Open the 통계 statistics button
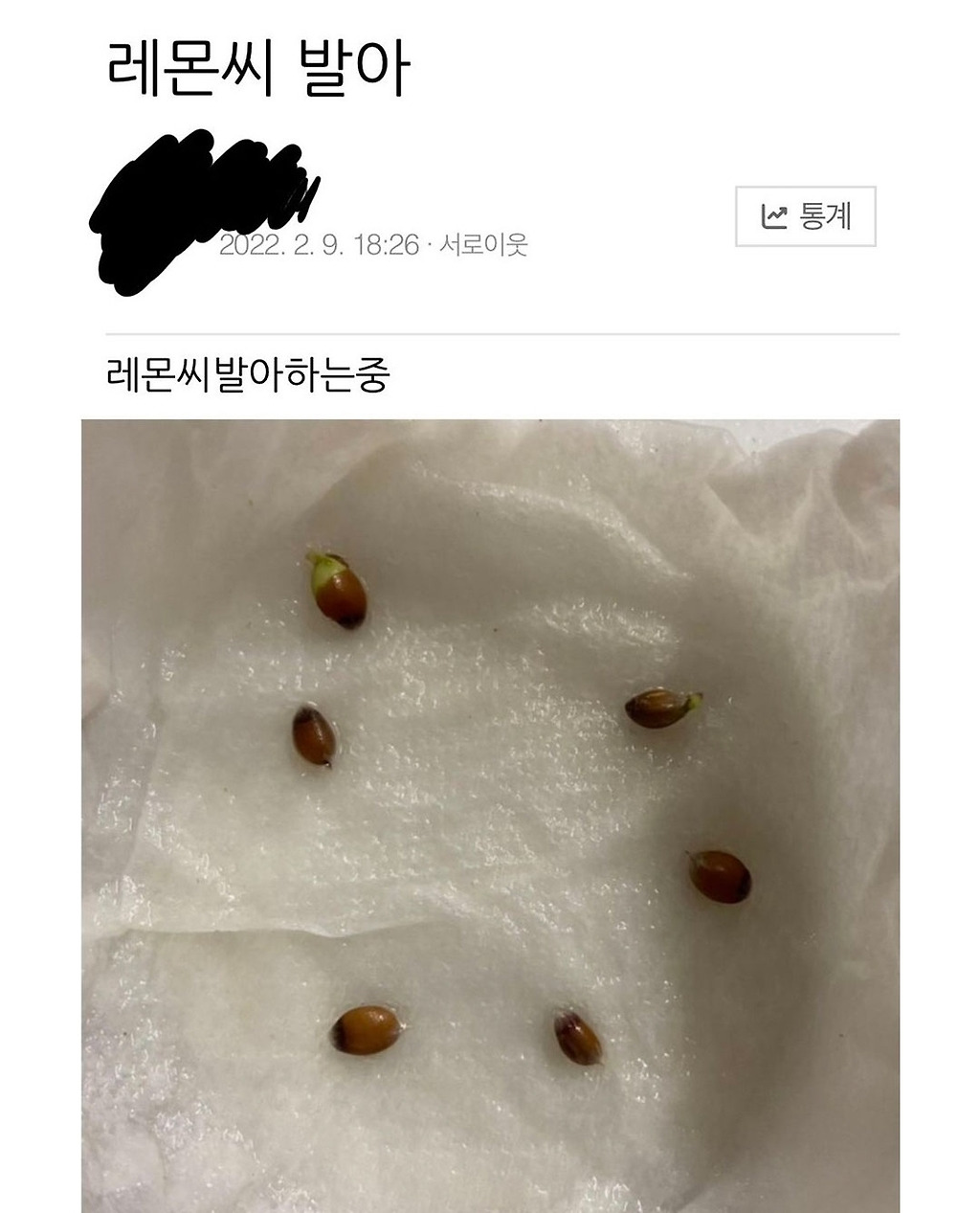This screenshot has width=980, height=1213. [806, 216]
